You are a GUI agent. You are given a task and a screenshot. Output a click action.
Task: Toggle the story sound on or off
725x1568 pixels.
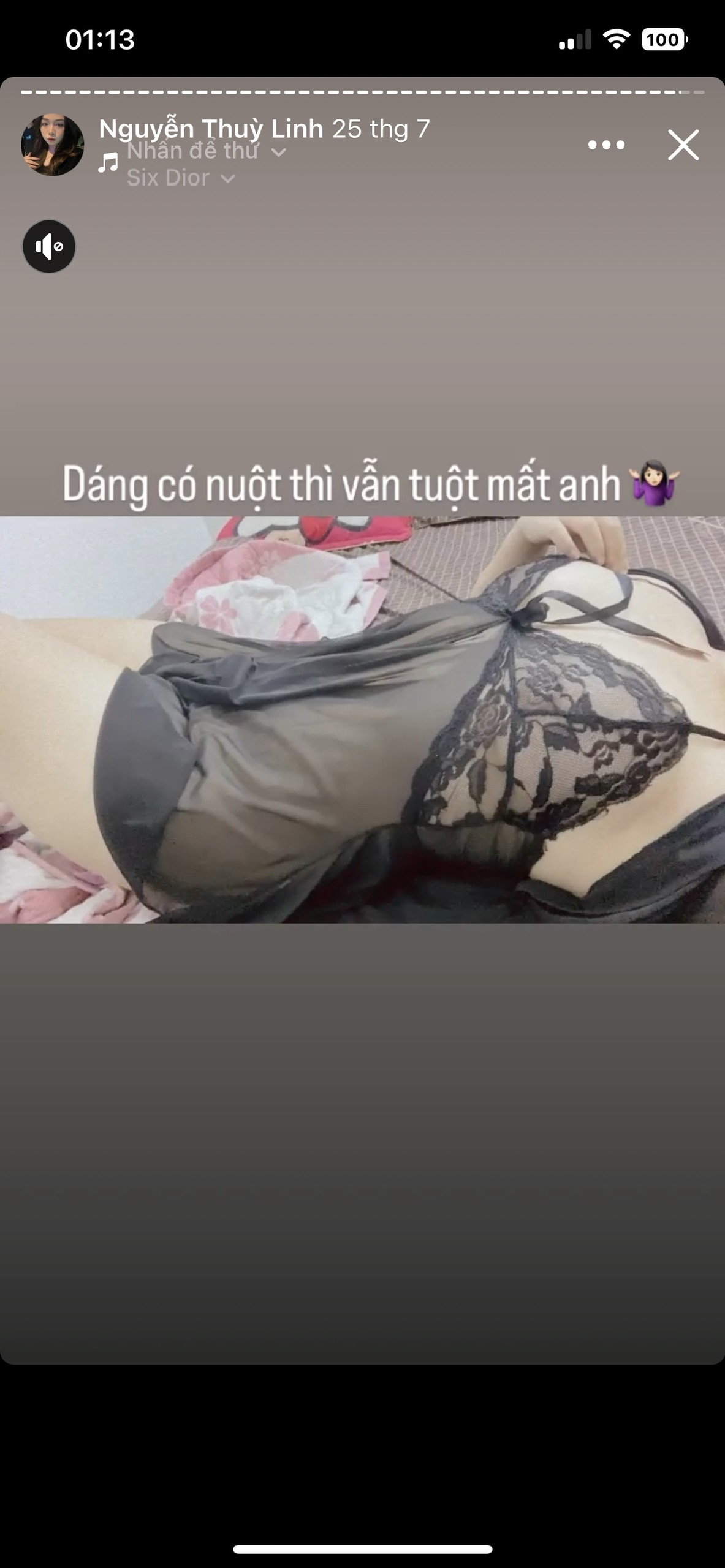(x=49, y=247)
